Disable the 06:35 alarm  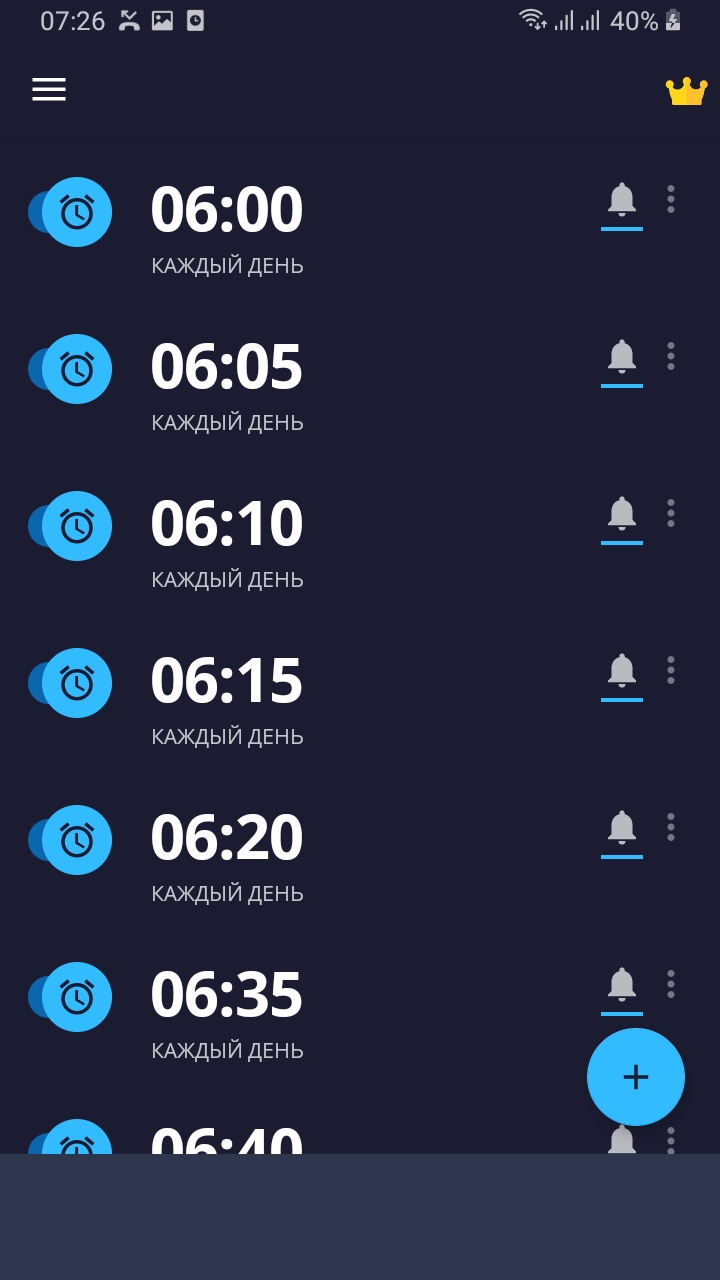tap(71, 997)
